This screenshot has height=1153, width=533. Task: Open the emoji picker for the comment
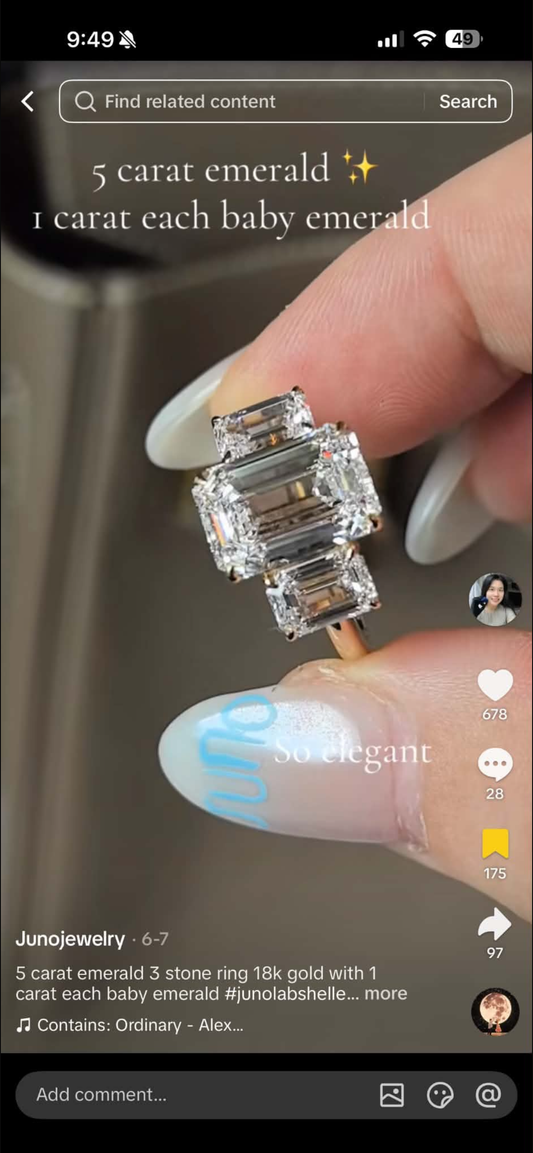[x=440, y=1095]
